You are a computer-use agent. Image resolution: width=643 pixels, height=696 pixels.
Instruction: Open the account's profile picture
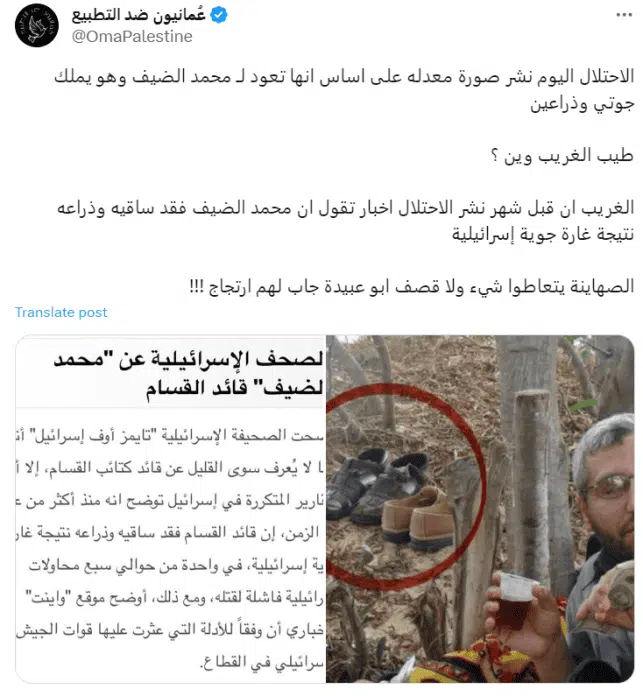tap(37, 25)
